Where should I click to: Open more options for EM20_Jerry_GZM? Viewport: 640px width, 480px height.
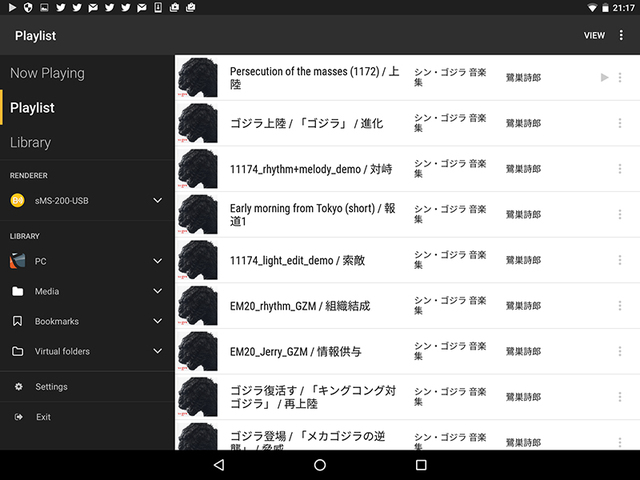[x=620, y=351]
